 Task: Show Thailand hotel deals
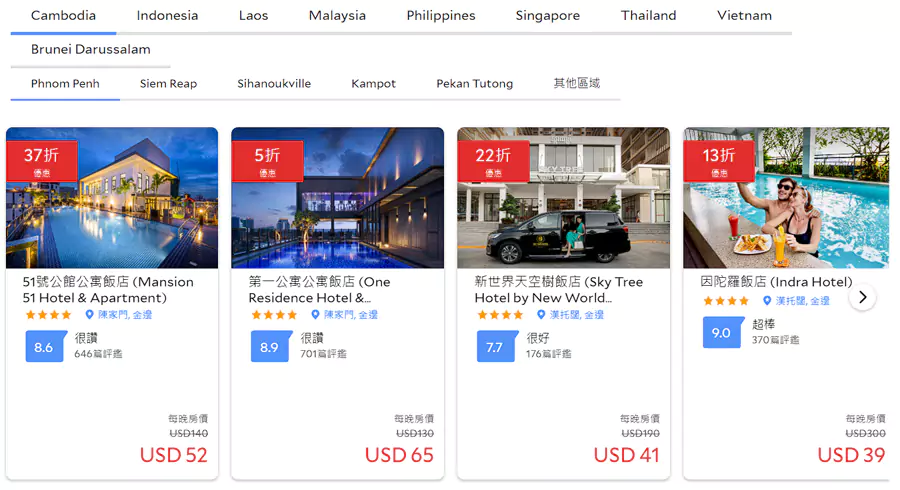pyautogui.click(x=648, y=15)
